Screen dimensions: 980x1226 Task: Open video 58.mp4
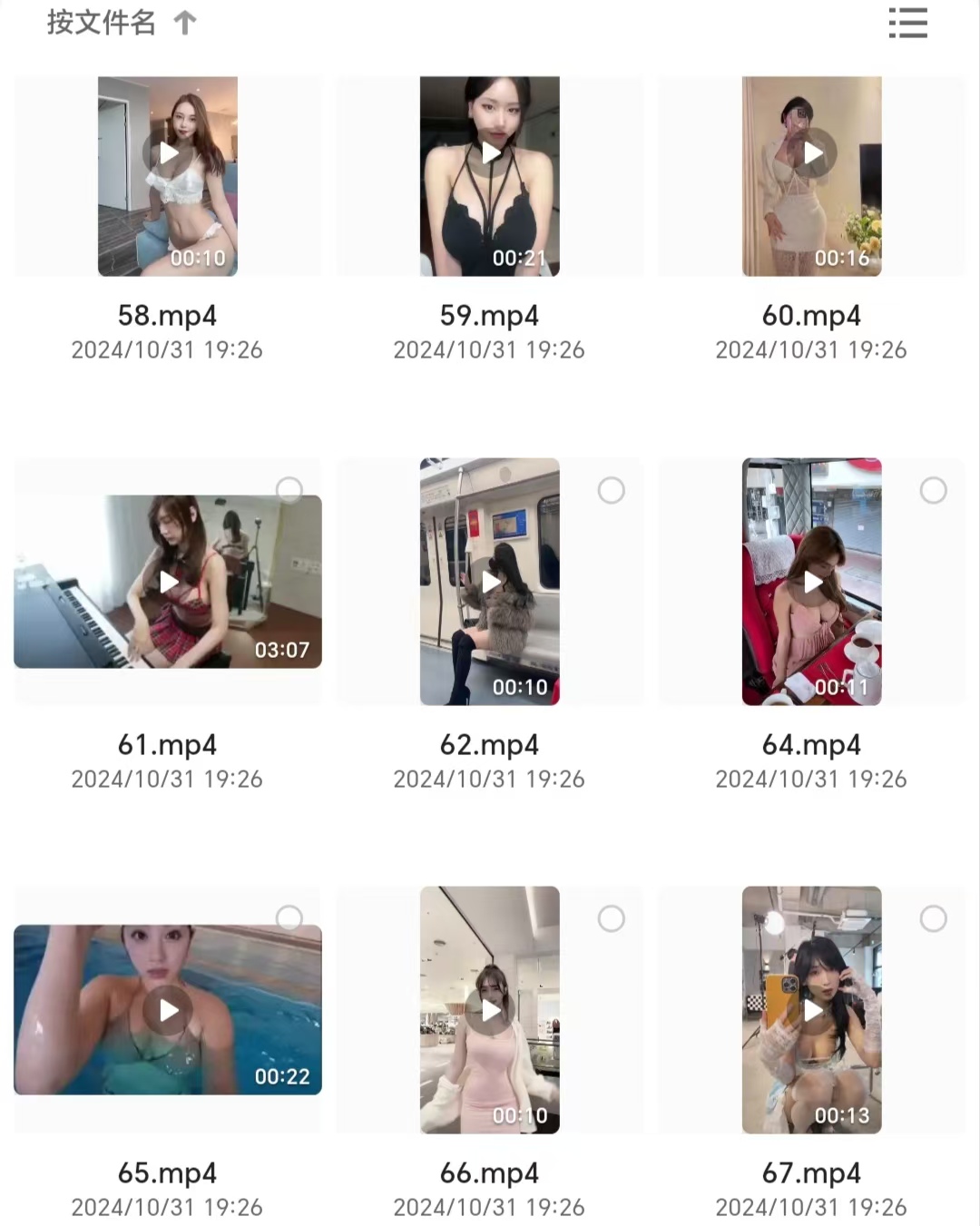point(168,176)
